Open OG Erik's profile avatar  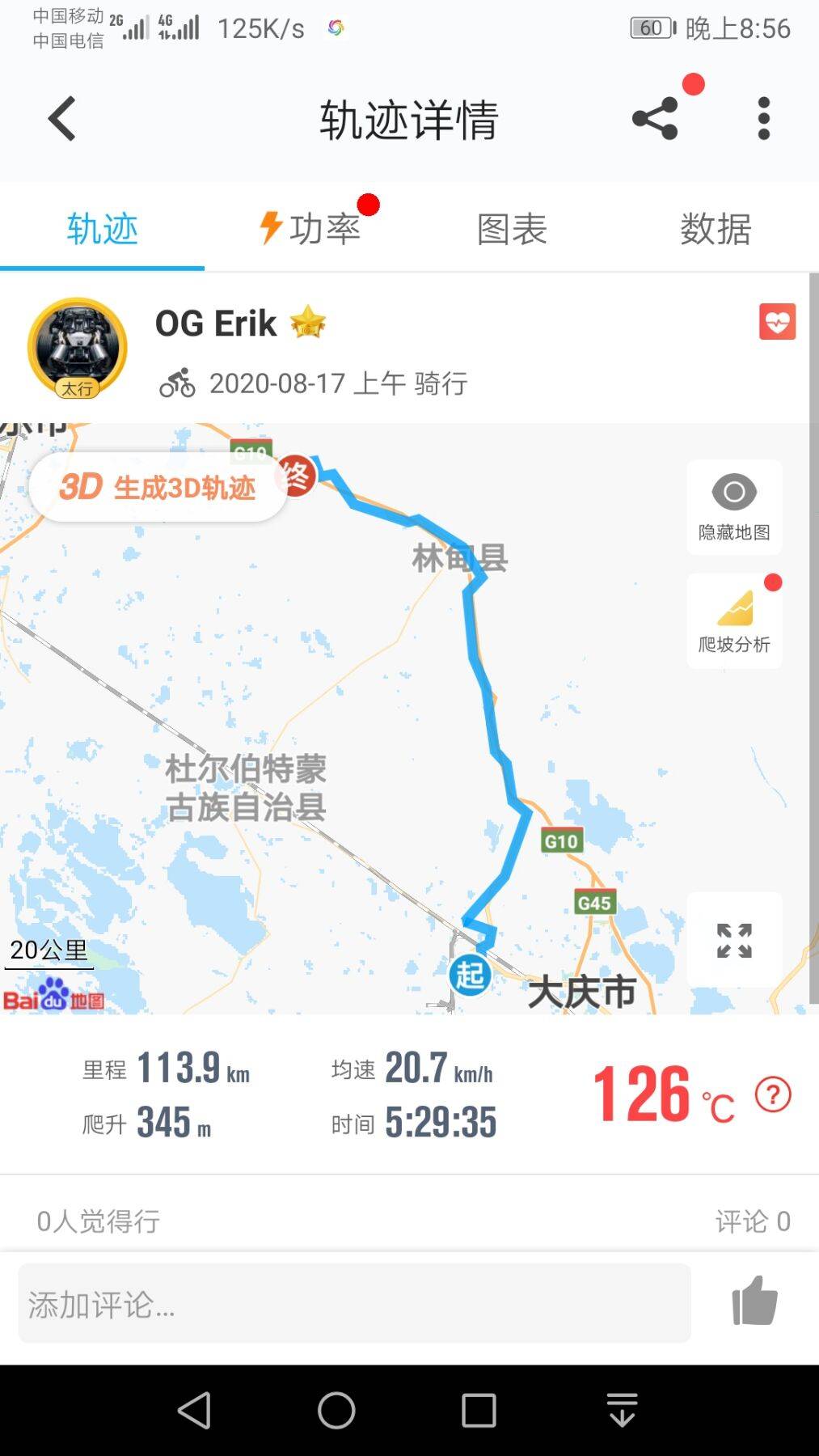pyautogui.click(x=78, y=348)
